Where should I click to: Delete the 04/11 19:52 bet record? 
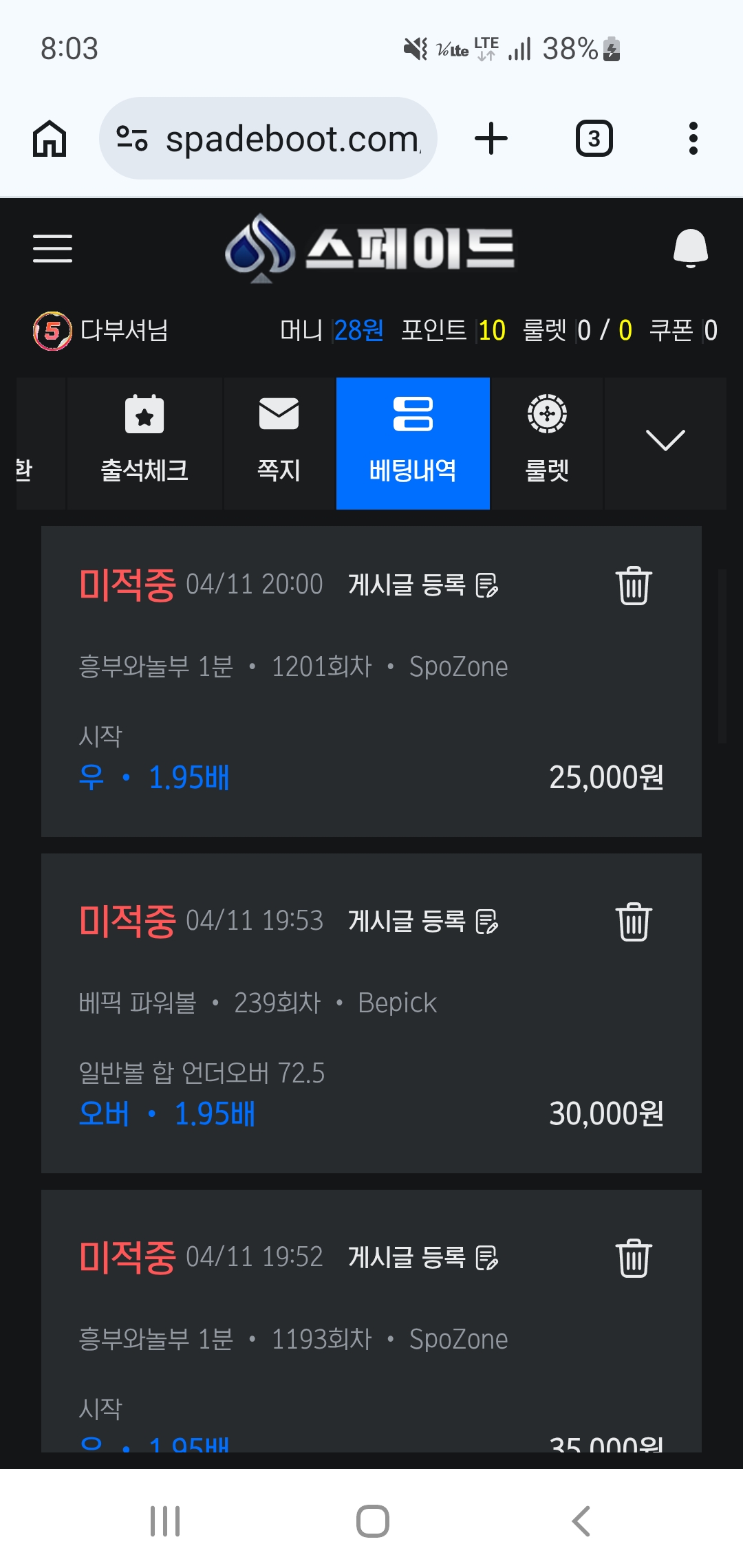[633, 1258]
